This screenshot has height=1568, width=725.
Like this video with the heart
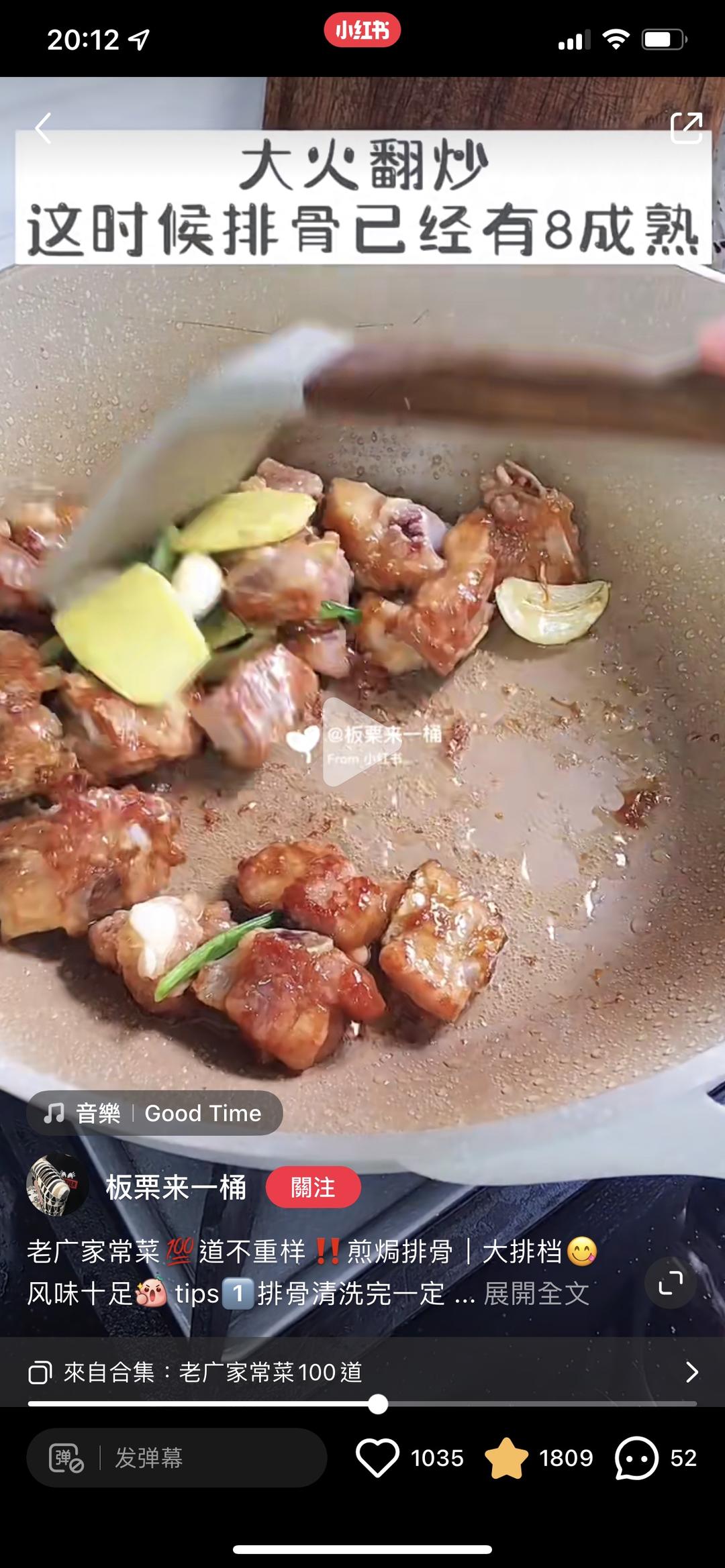point(377,1457)
